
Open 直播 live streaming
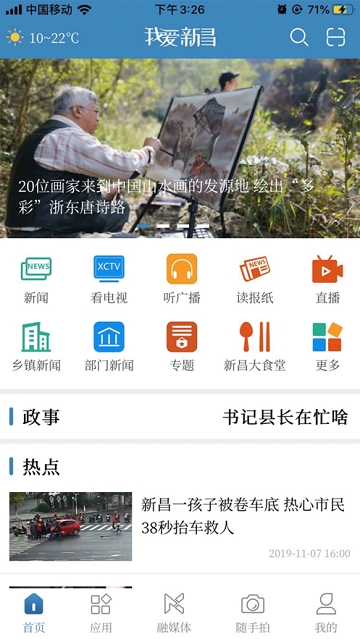(327, 279)
